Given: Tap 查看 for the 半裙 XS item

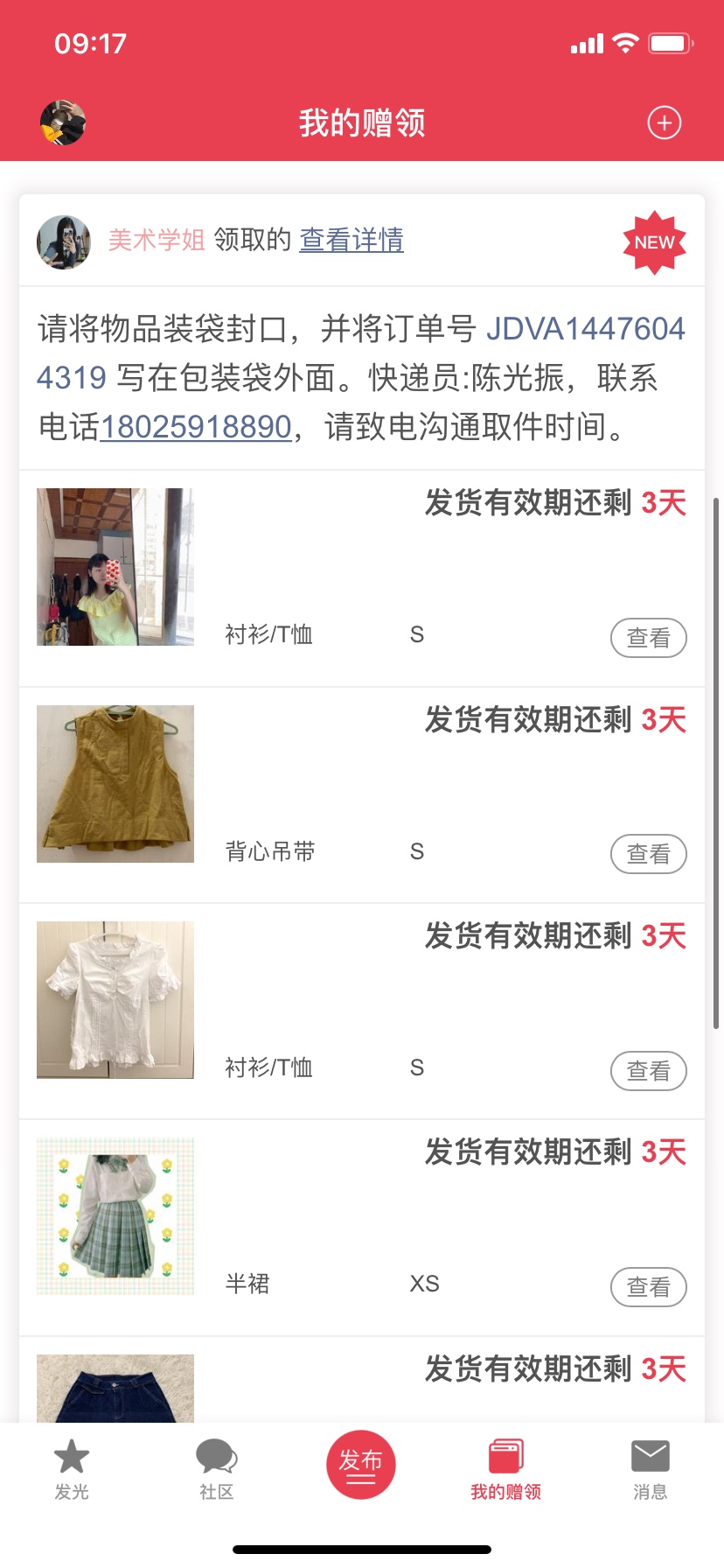Looking at the screenshot, I should [648, 1287].
